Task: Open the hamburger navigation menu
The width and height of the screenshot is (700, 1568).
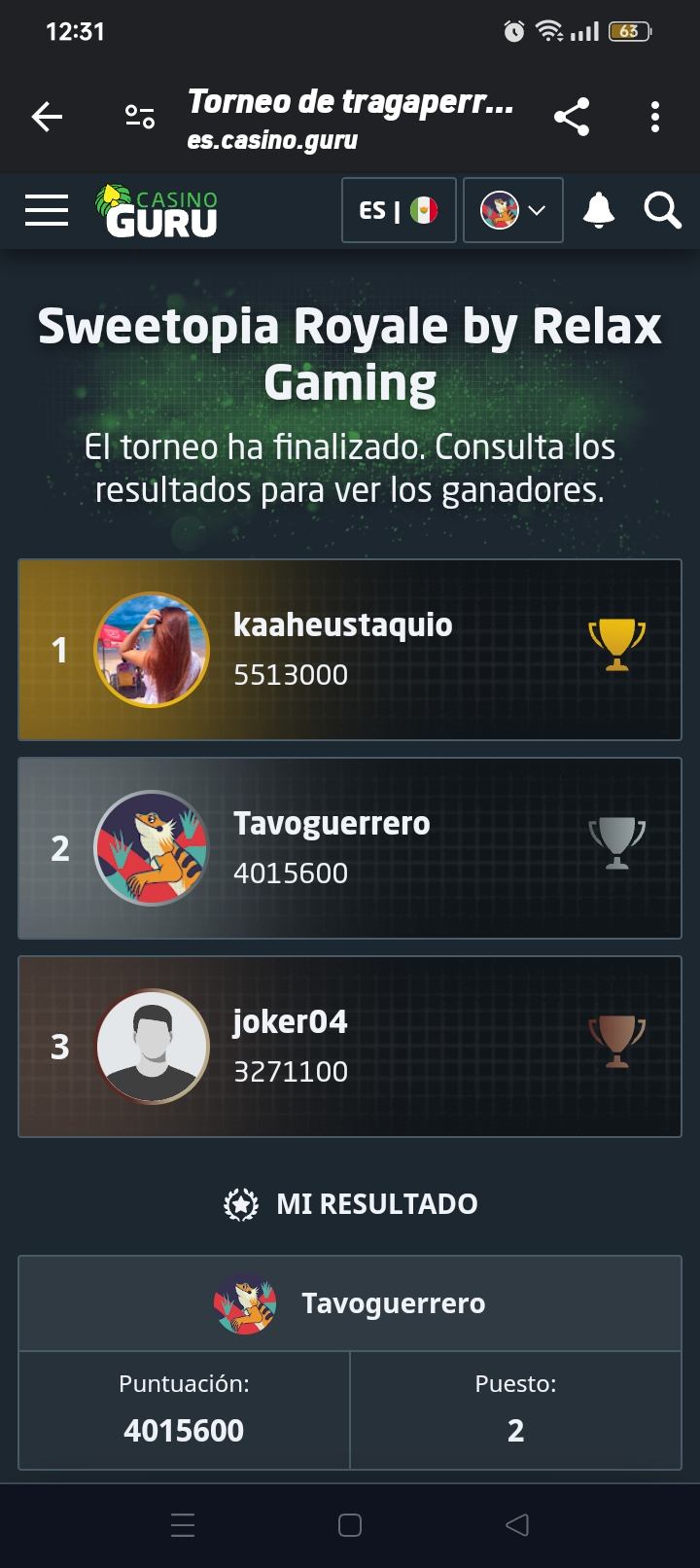Action: click(47, 210)
